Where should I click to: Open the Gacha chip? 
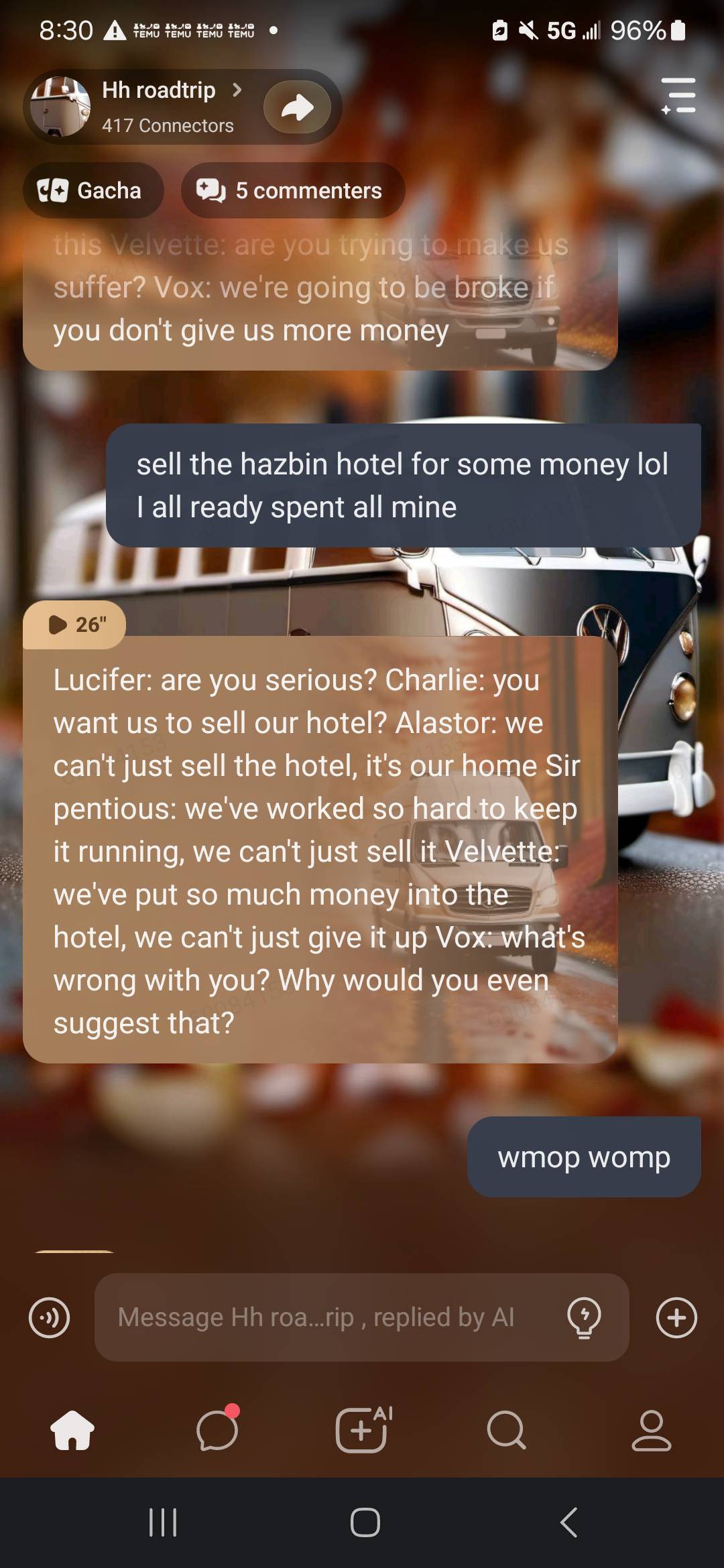[x=93, y=191]
